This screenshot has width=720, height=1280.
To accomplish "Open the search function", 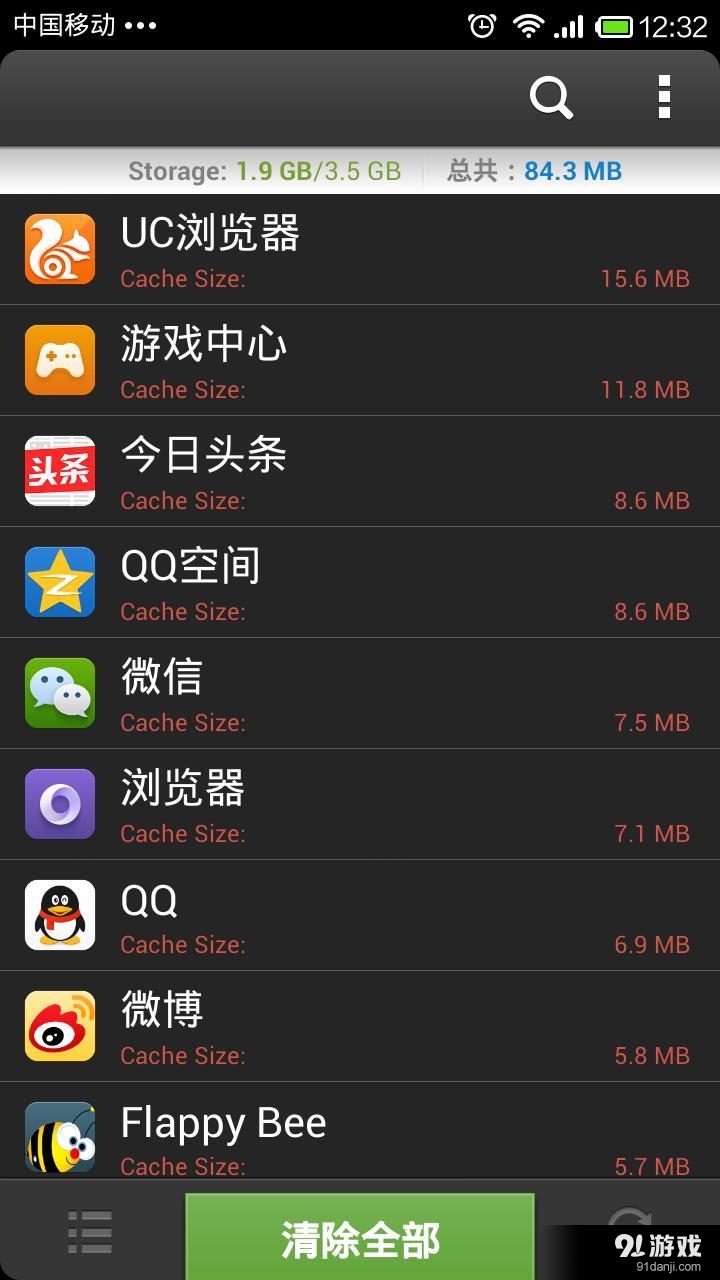I will click(x=551, y=98).
